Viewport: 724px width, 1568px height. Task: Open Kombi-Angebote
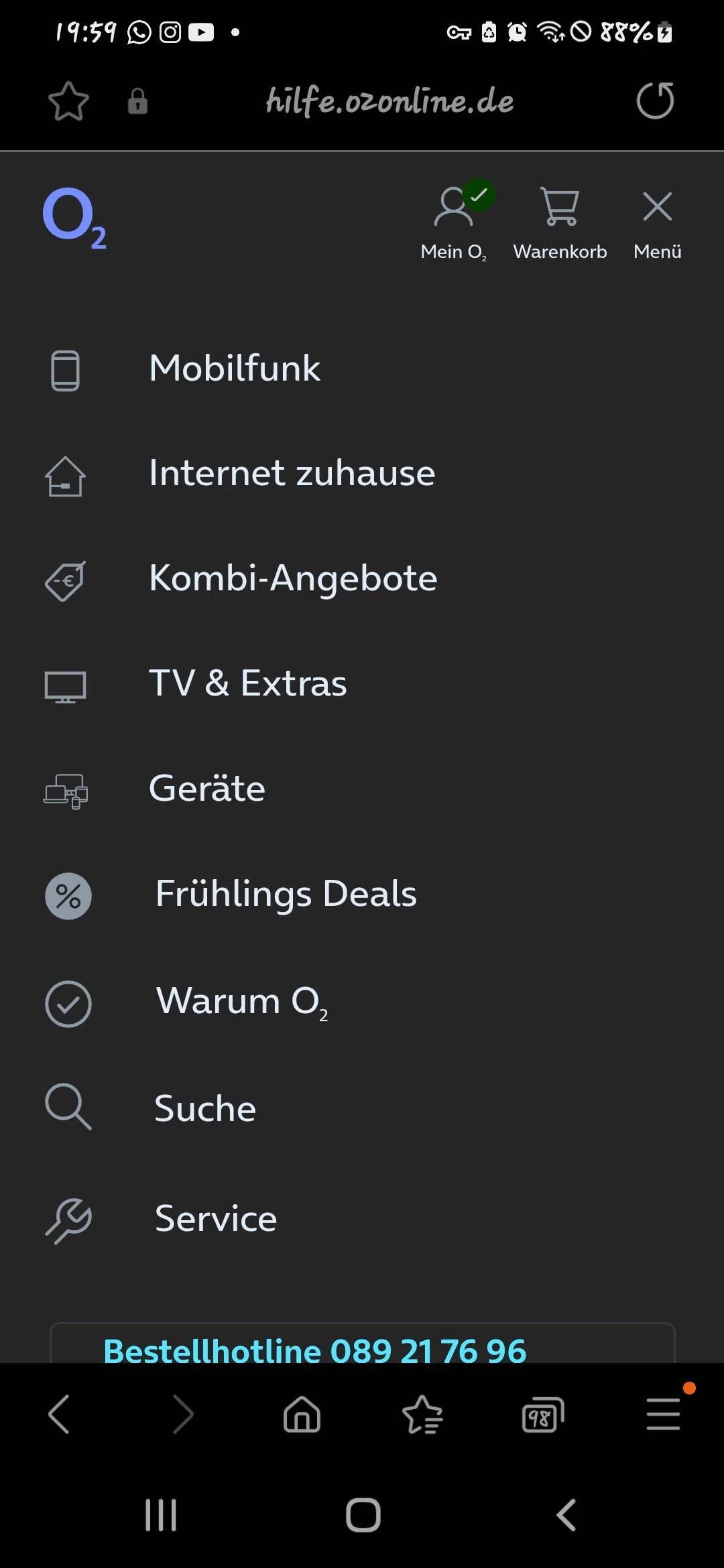[293, 578]
